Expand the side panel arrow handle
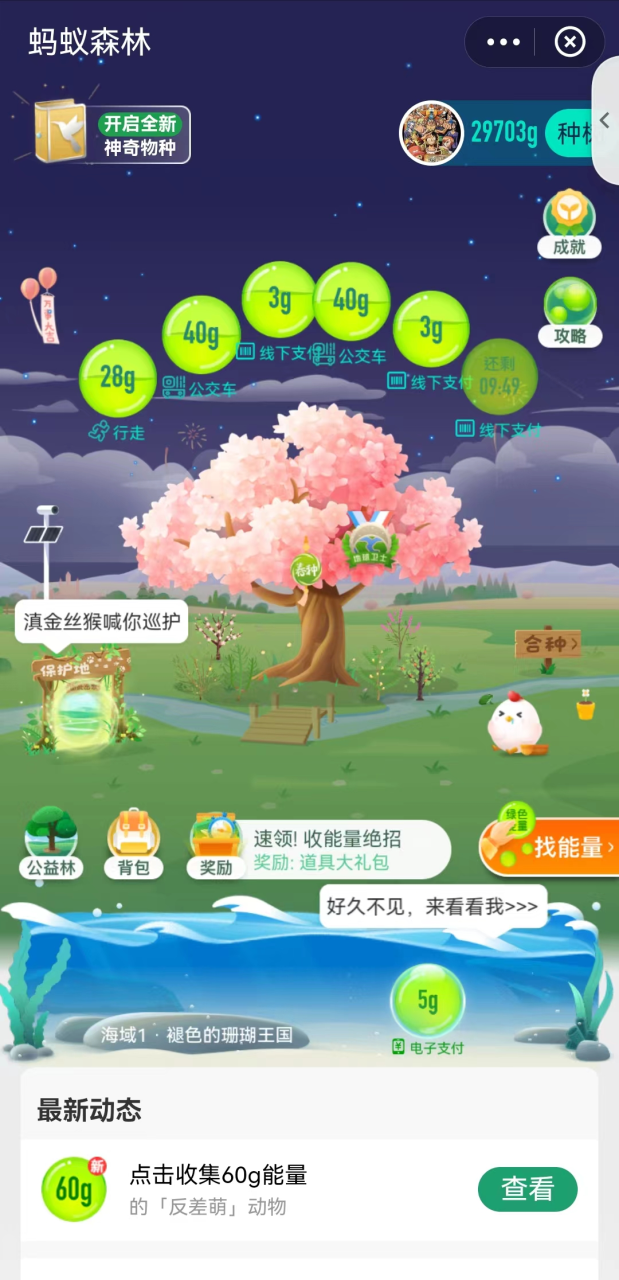The image size is (619, 1280). pyautogui.click(x=604, y=119)
